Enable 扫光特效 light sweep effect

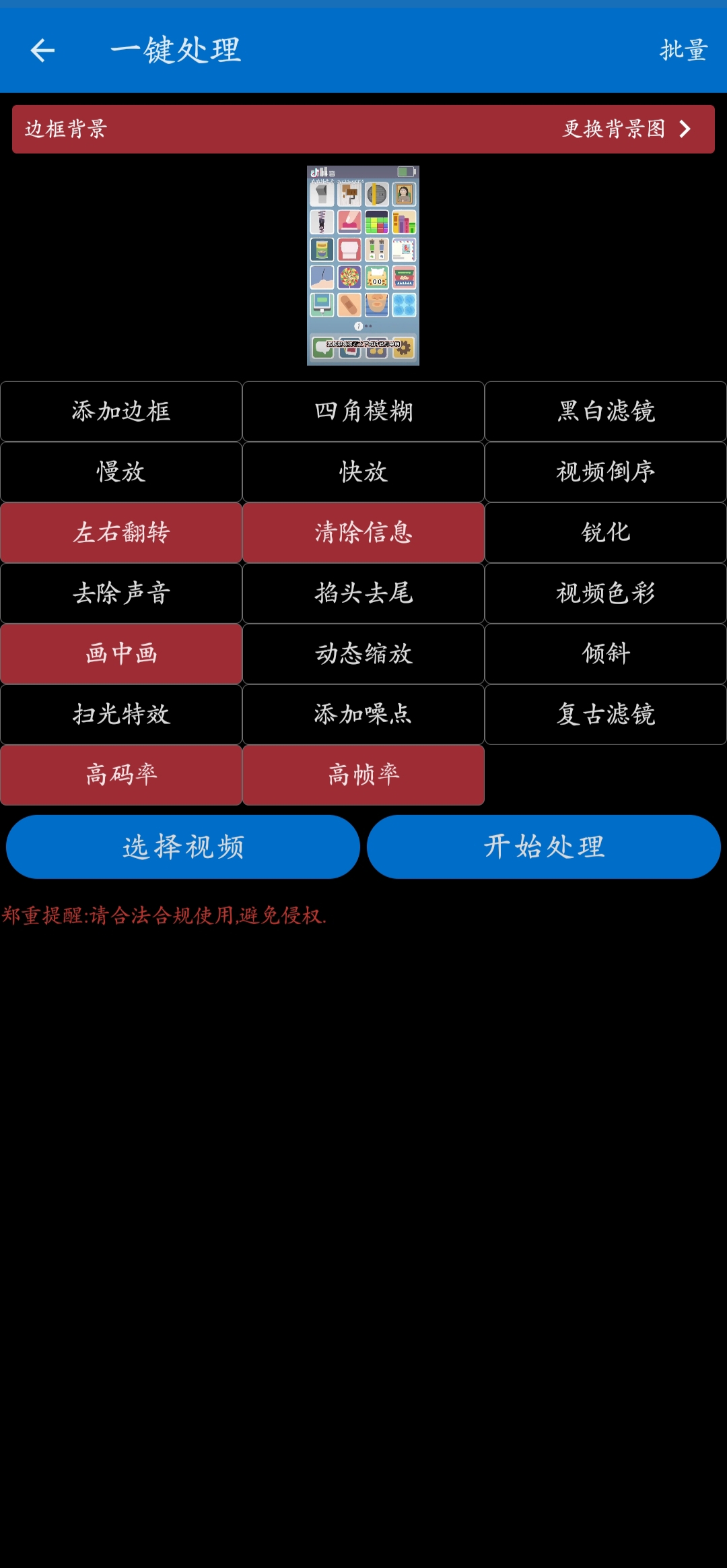pyautogui.click(x=121, y=715)
